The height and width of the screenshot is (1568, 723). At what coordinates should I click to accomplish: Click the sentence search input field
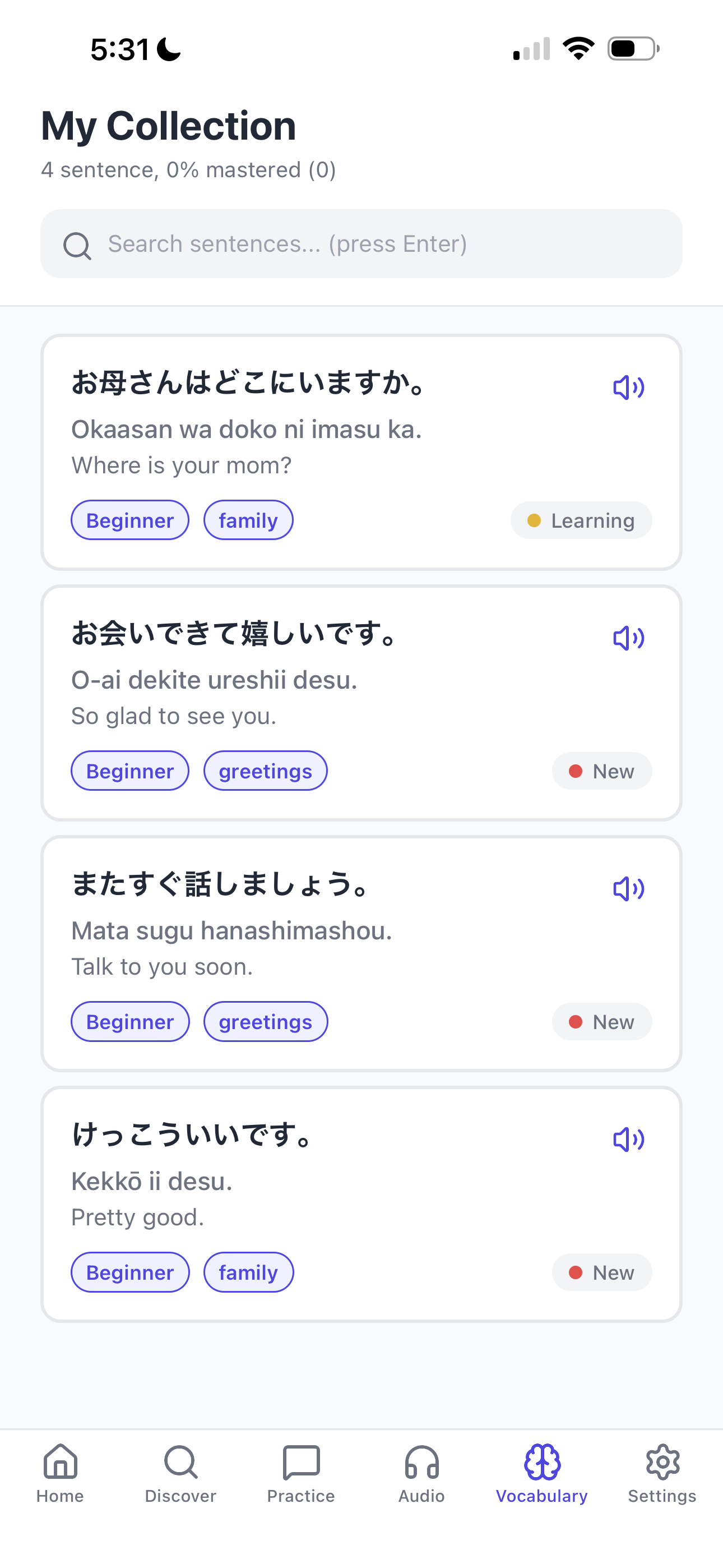pyautogui.click(x=361, y=243)
